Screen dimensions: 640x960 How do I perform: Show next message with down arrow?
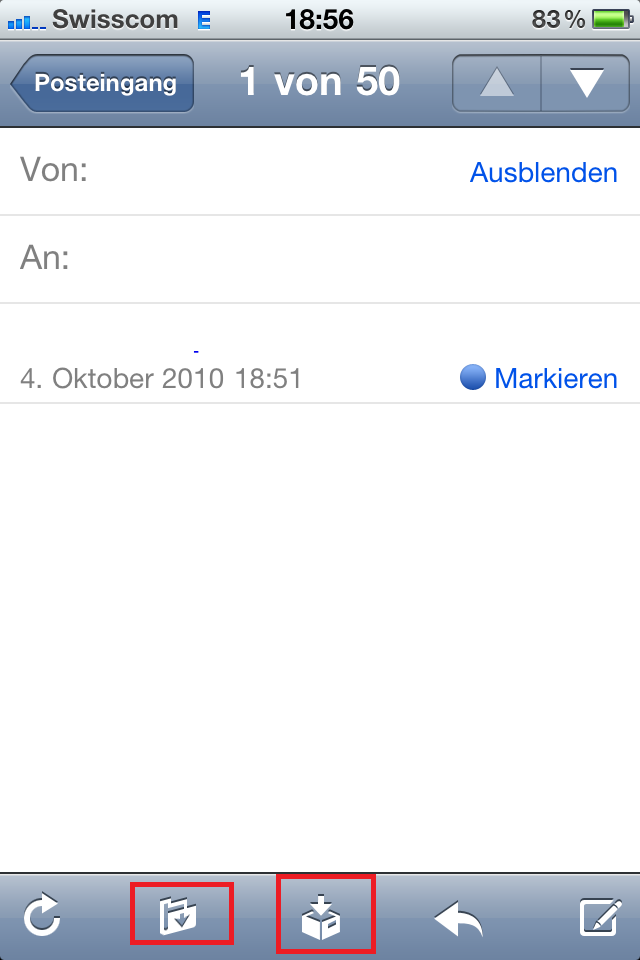[x=585, y=83]
